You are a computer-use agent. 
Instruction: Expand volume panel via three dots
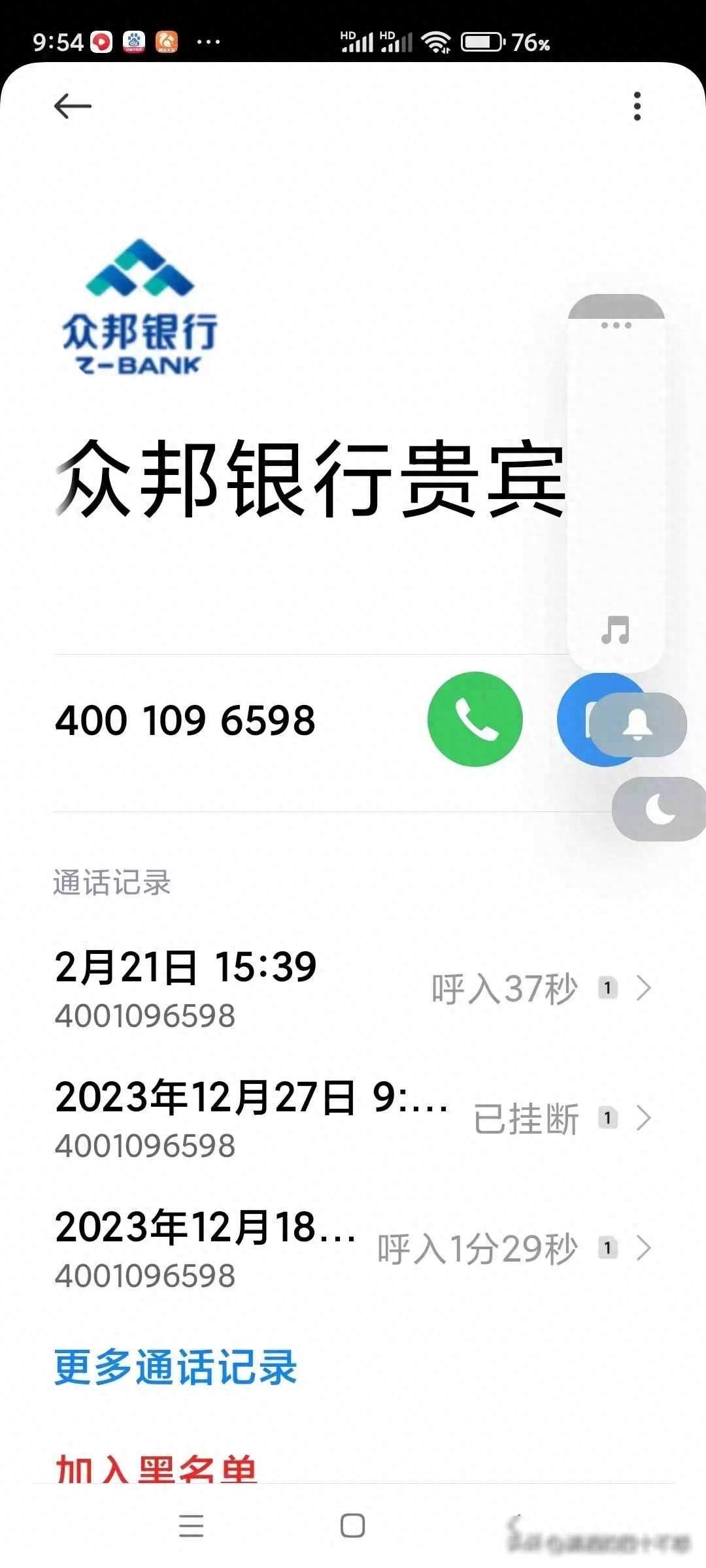[x=616, y=325]
